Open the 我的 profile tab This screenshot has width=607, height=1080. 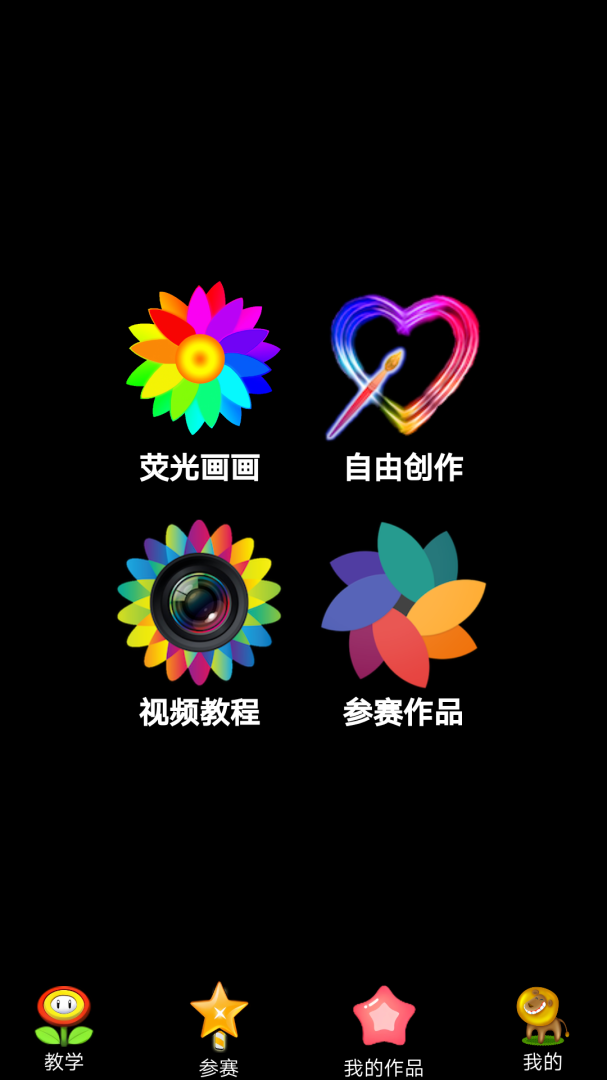[542, 1028]
